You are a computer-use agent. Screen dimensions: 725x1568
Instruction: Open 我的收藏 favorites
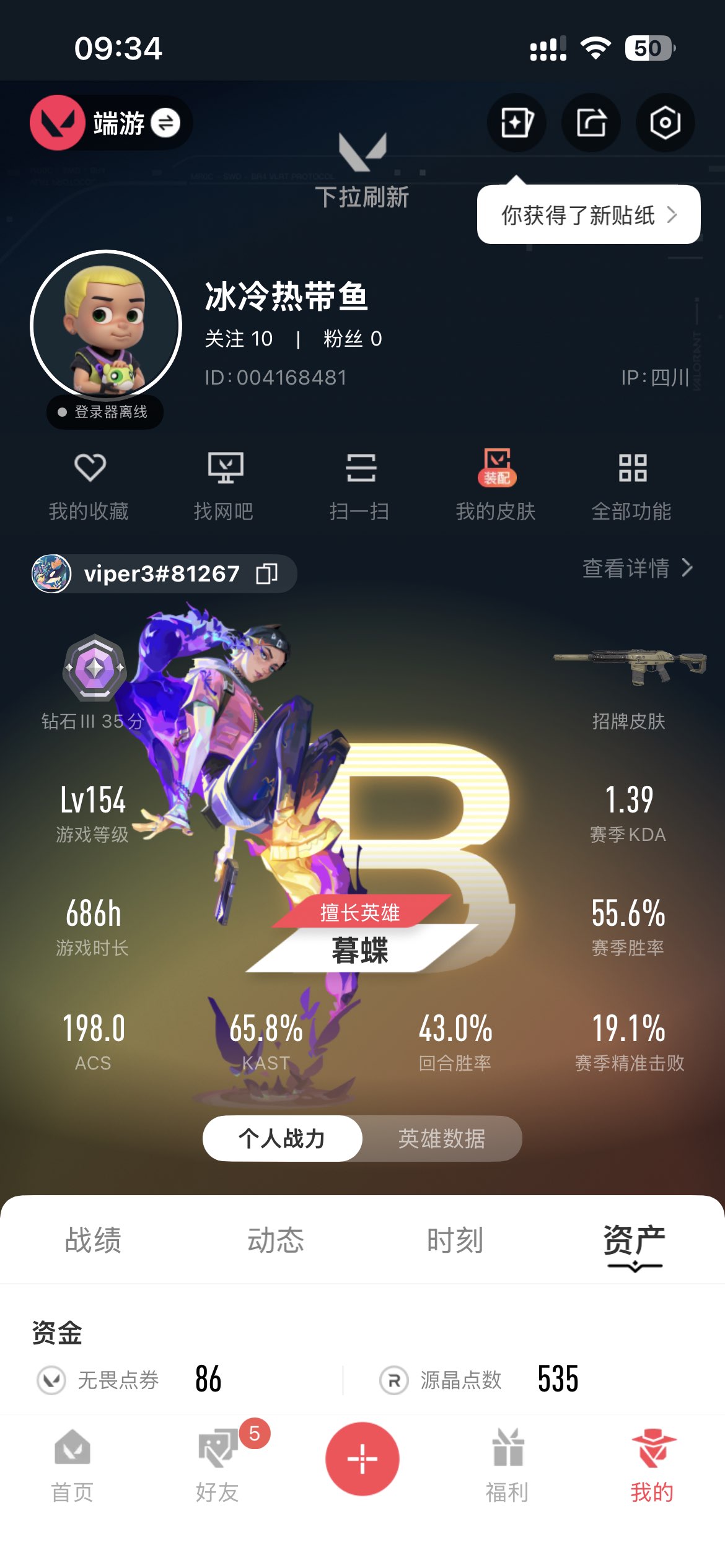89,485
